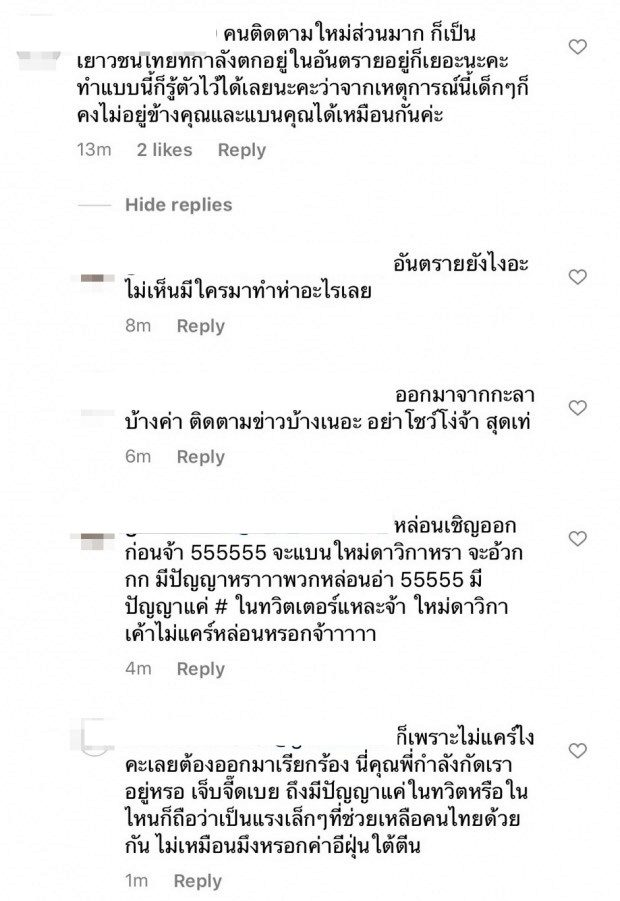Like the reply posted 6m ago
Viewport: 620px width, 901px height.
tap(577, 408)
